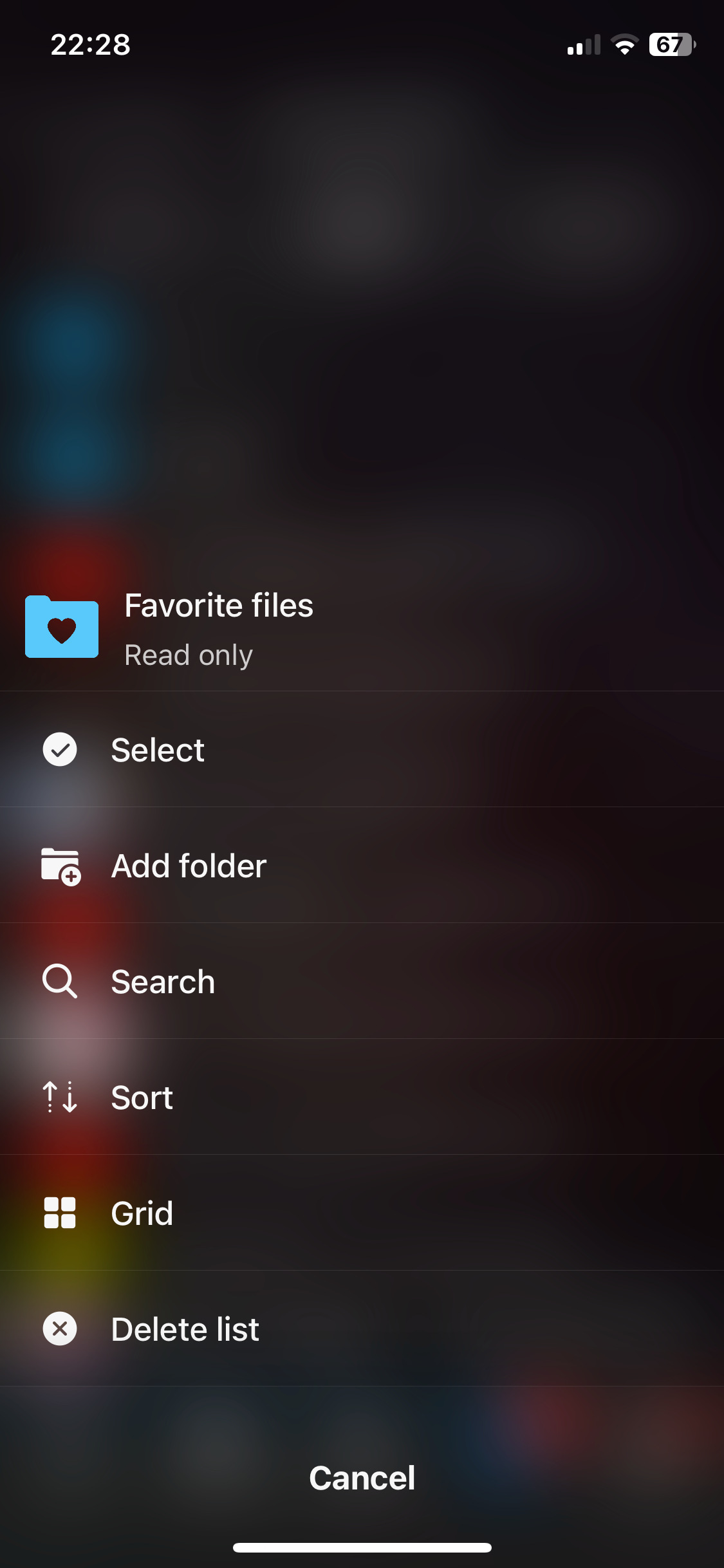Screen dimensions: 724x1568
Task: Tap the magnifying glass search icon
Action: tap(60, 981)
